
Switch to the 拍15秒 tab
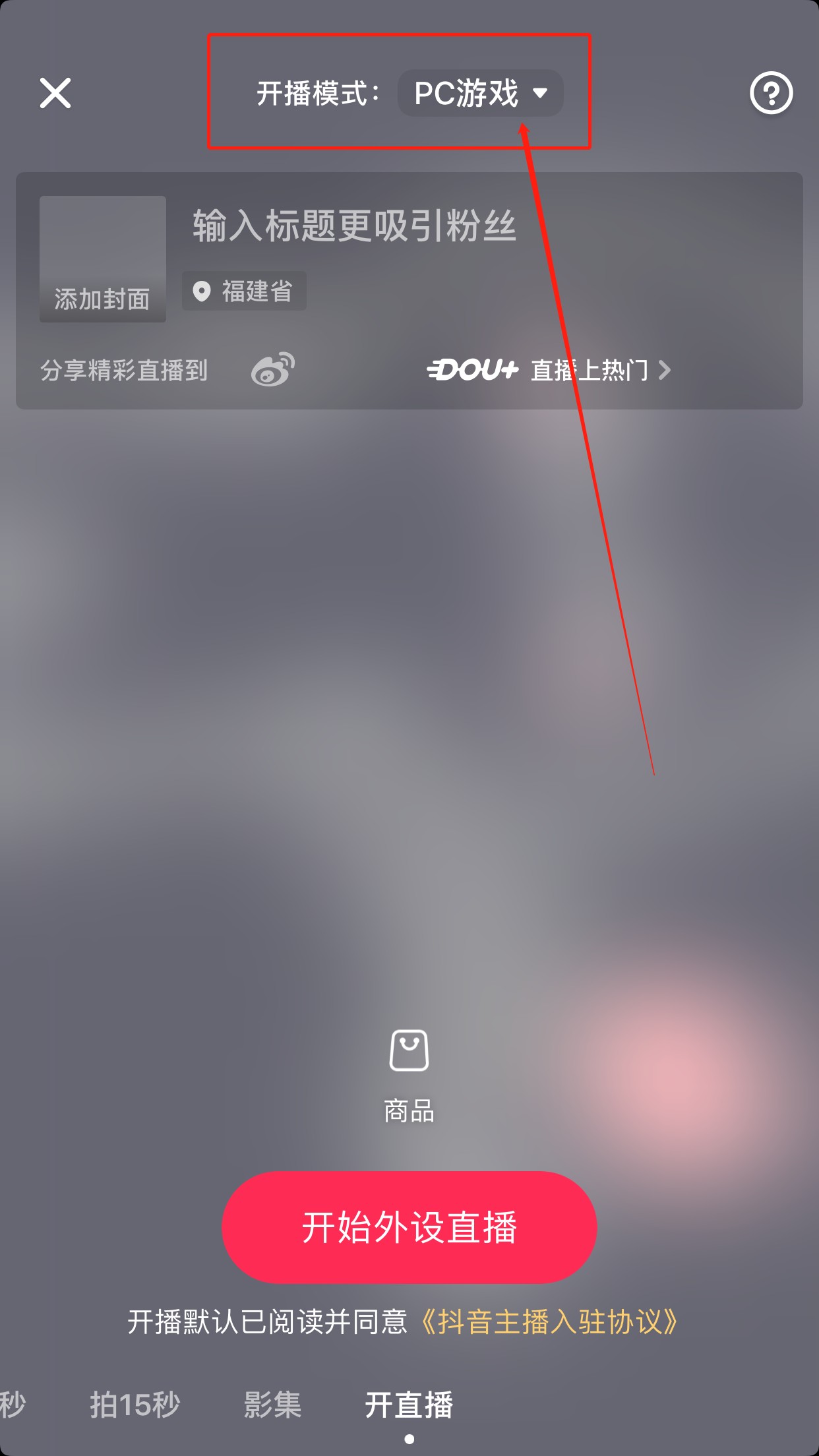(135, 1404)
